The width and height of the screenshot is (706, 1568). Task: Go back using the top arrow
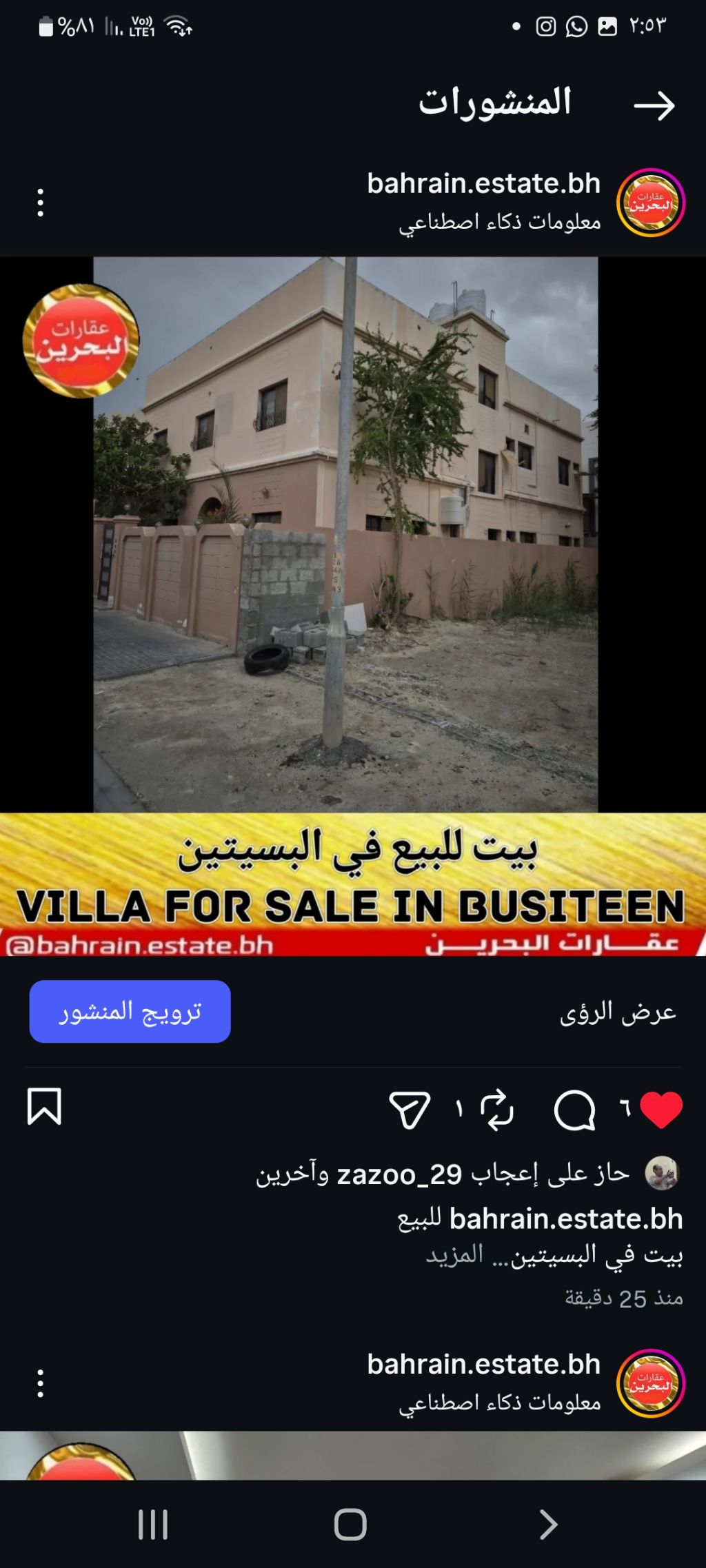(x=654, y=105)
